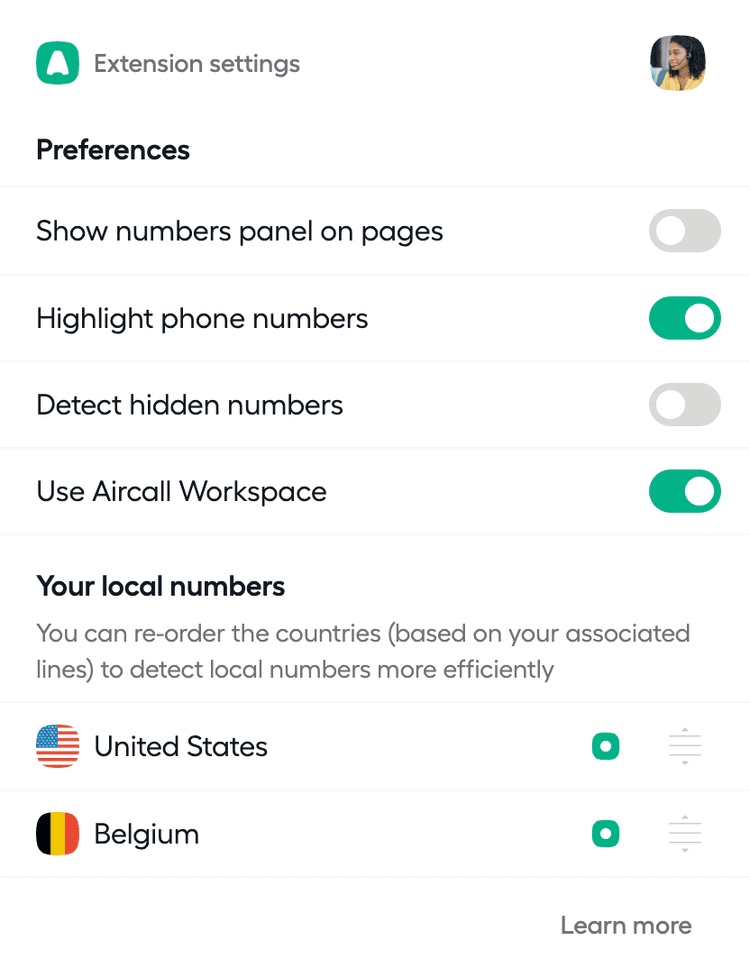Click the Extension settings title
This screenshot has width=750, height=966.
tap(197, 63)
